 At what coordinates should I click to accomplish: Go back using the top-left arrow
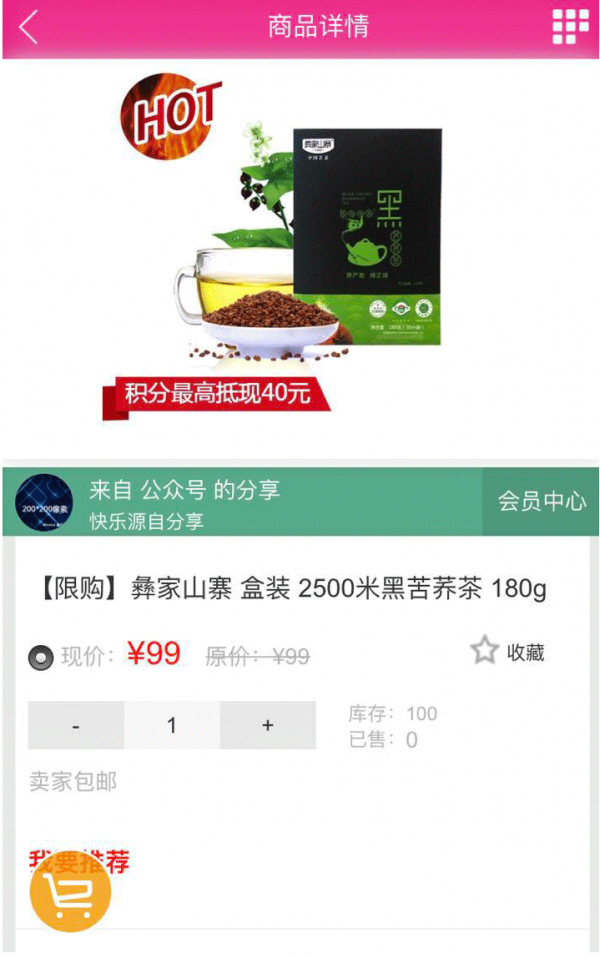coord(28,27)
